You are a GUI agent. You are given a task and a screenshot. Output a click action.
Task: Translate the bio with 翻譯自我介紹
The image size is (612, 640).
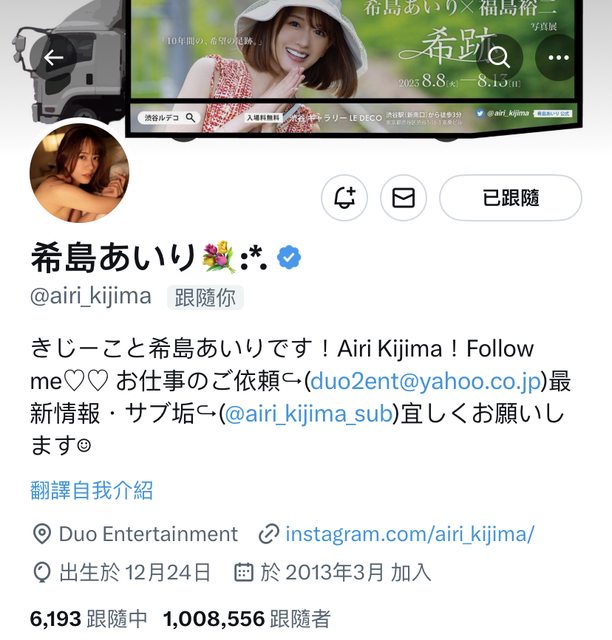tap(91, 490)
